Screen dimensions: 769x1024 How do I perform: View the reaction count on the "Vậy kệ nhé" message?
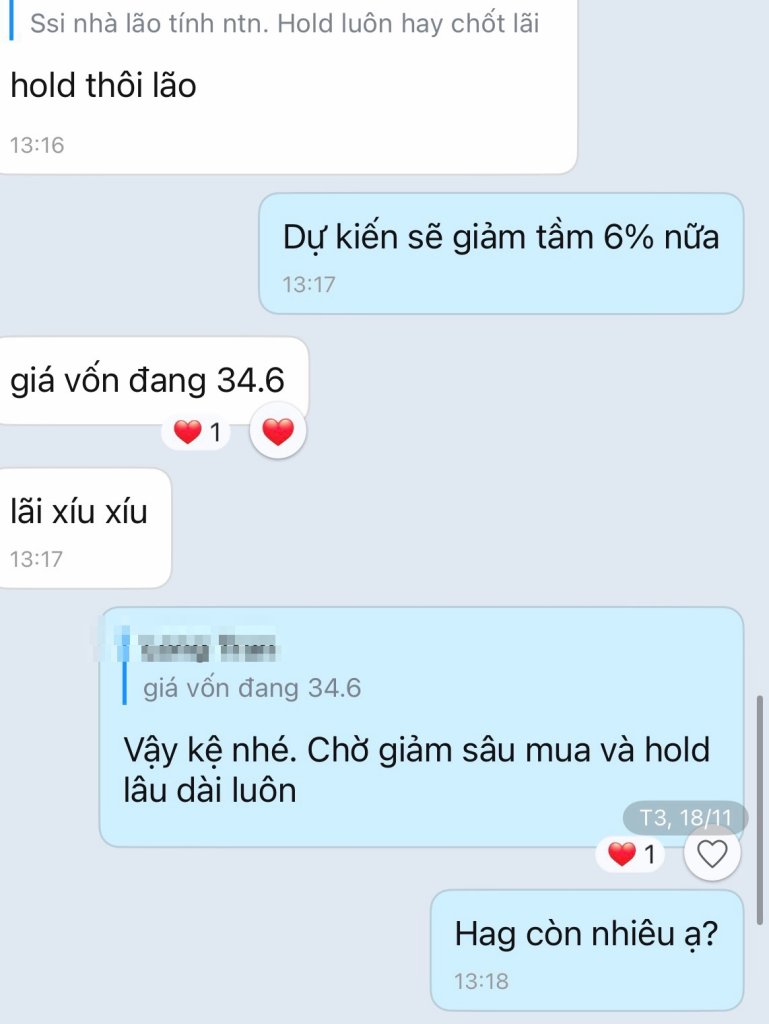(631, 855)
